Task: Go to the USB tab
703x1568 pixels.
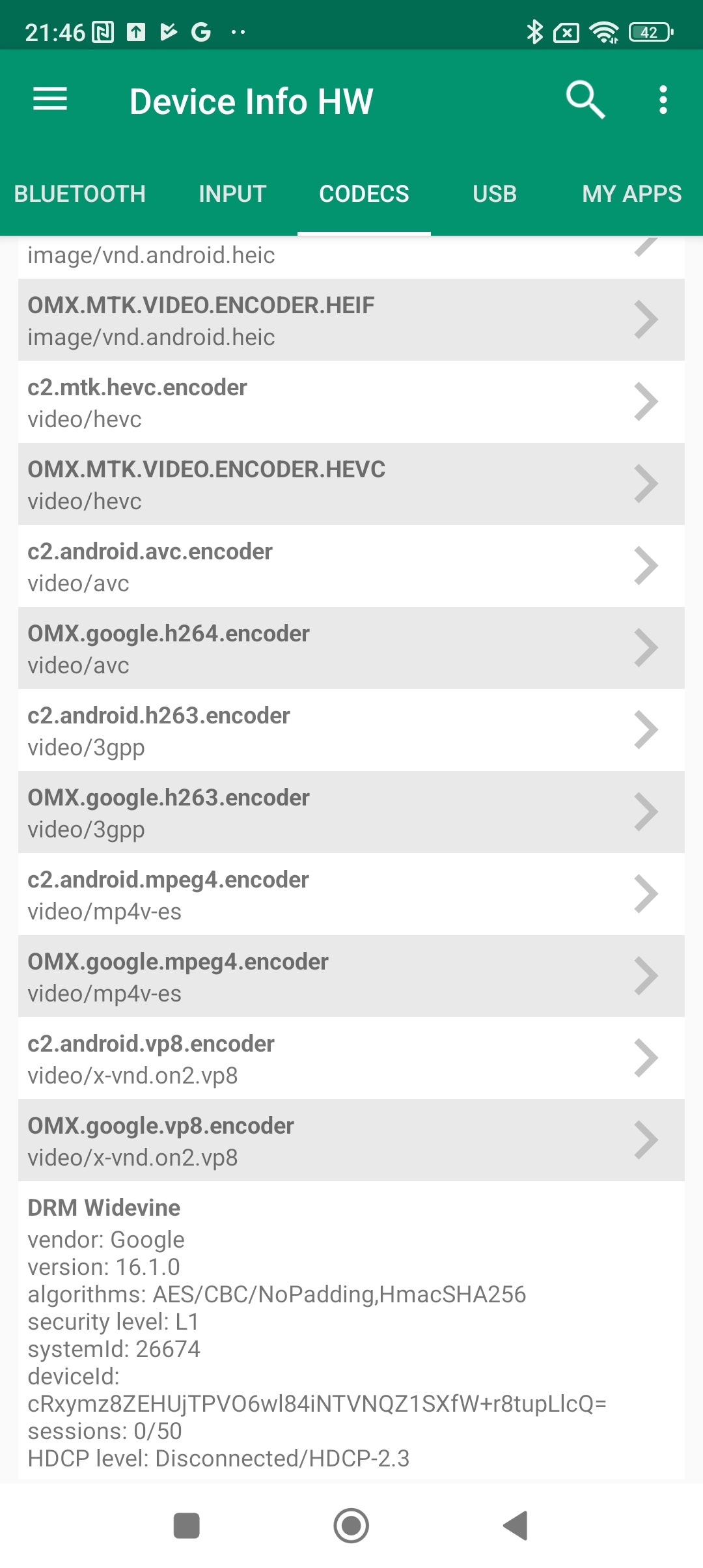Action: (495, 194)
